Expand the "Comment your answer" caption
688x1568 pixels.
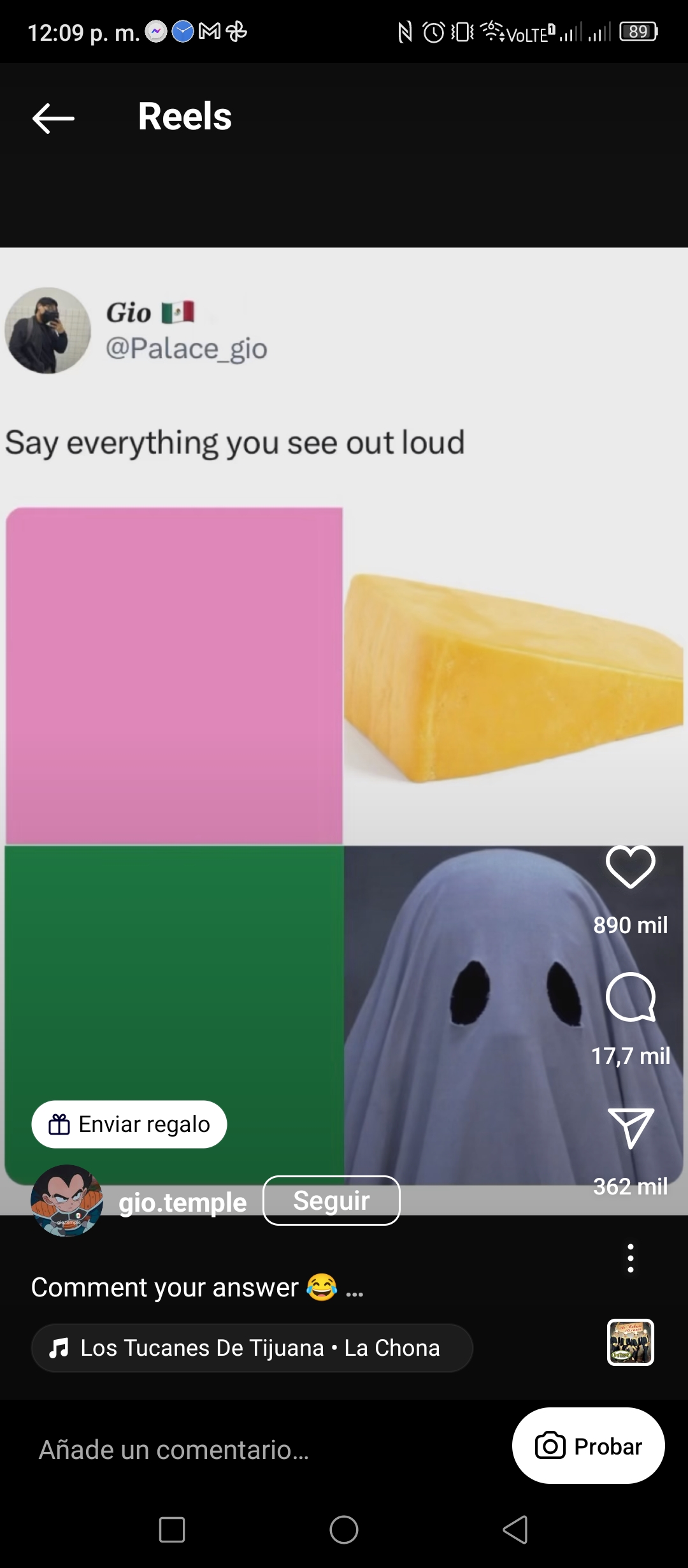coord(197,1288)
